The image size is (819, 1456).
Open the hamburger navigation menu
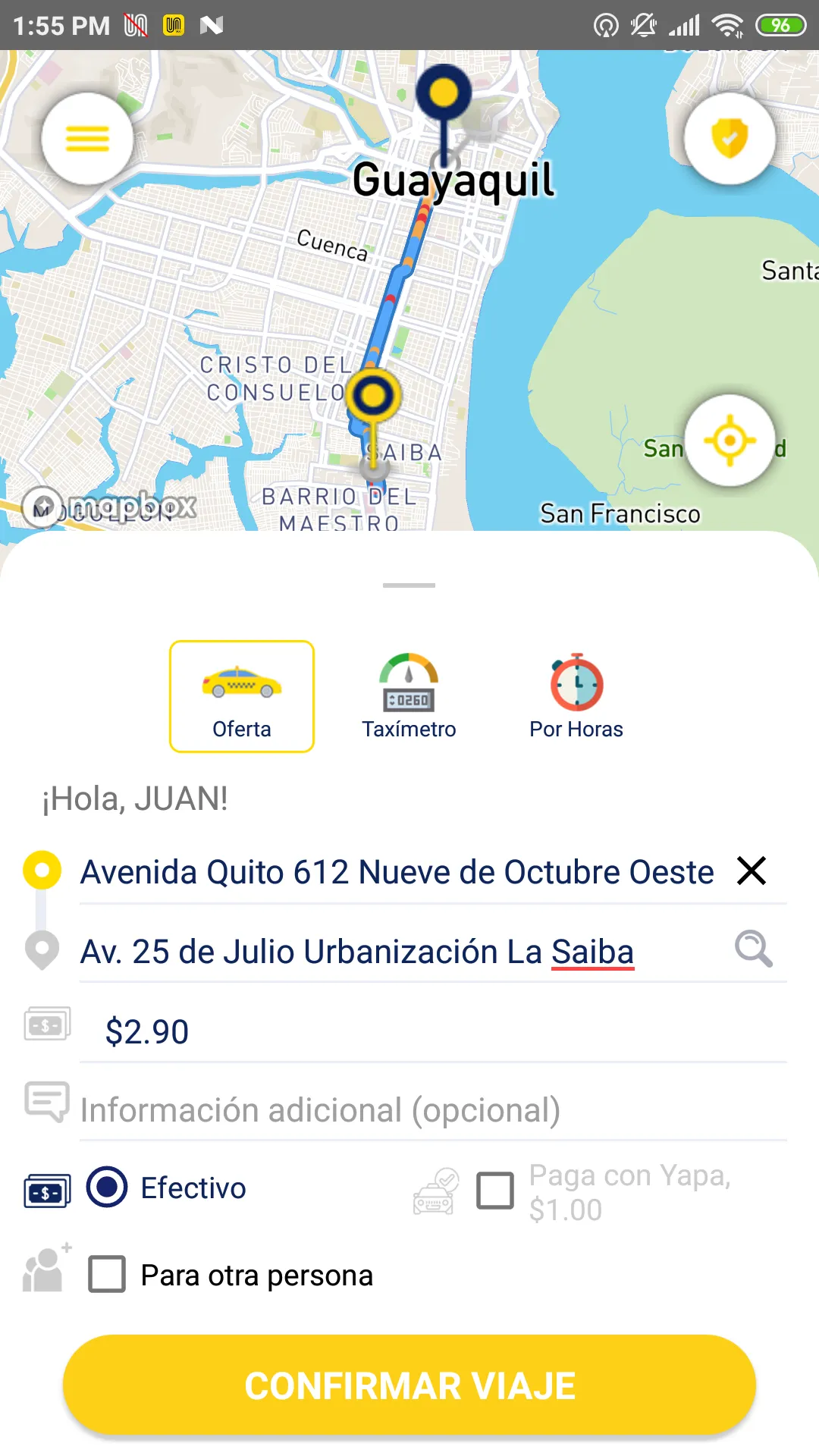click(x=87, y=137)
